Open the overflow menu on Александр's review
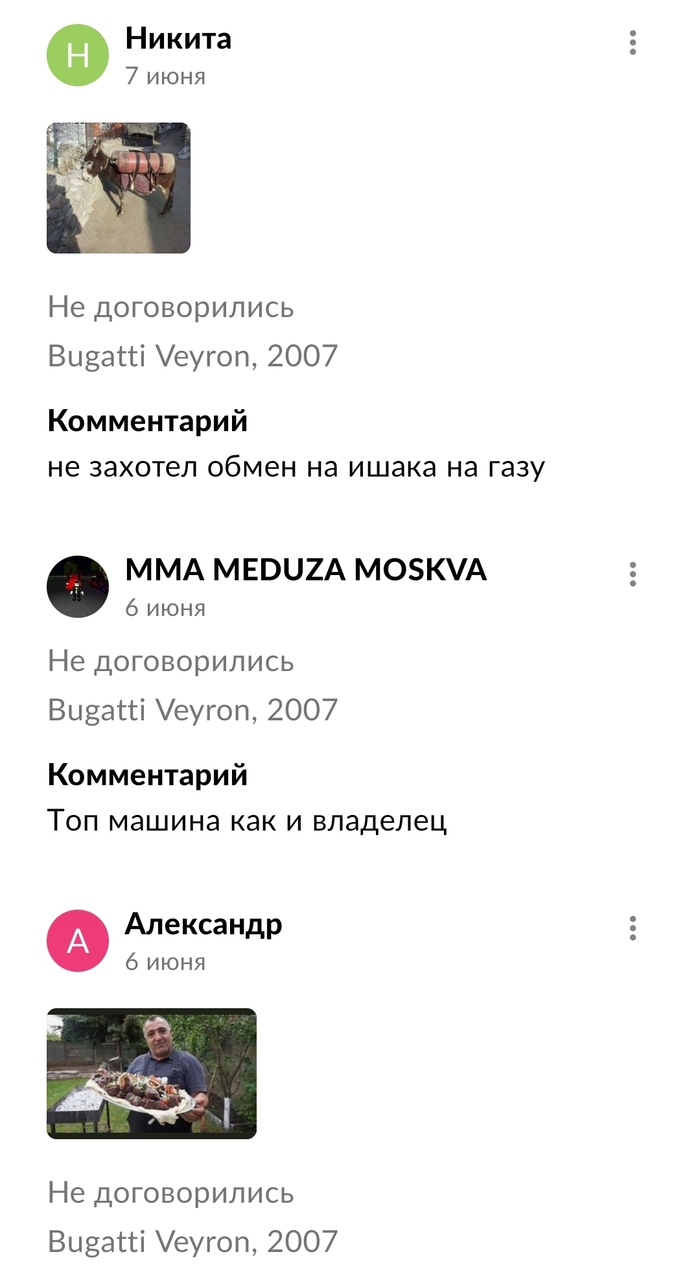This screenshot has height=1276, width=700. coord(633,929)
